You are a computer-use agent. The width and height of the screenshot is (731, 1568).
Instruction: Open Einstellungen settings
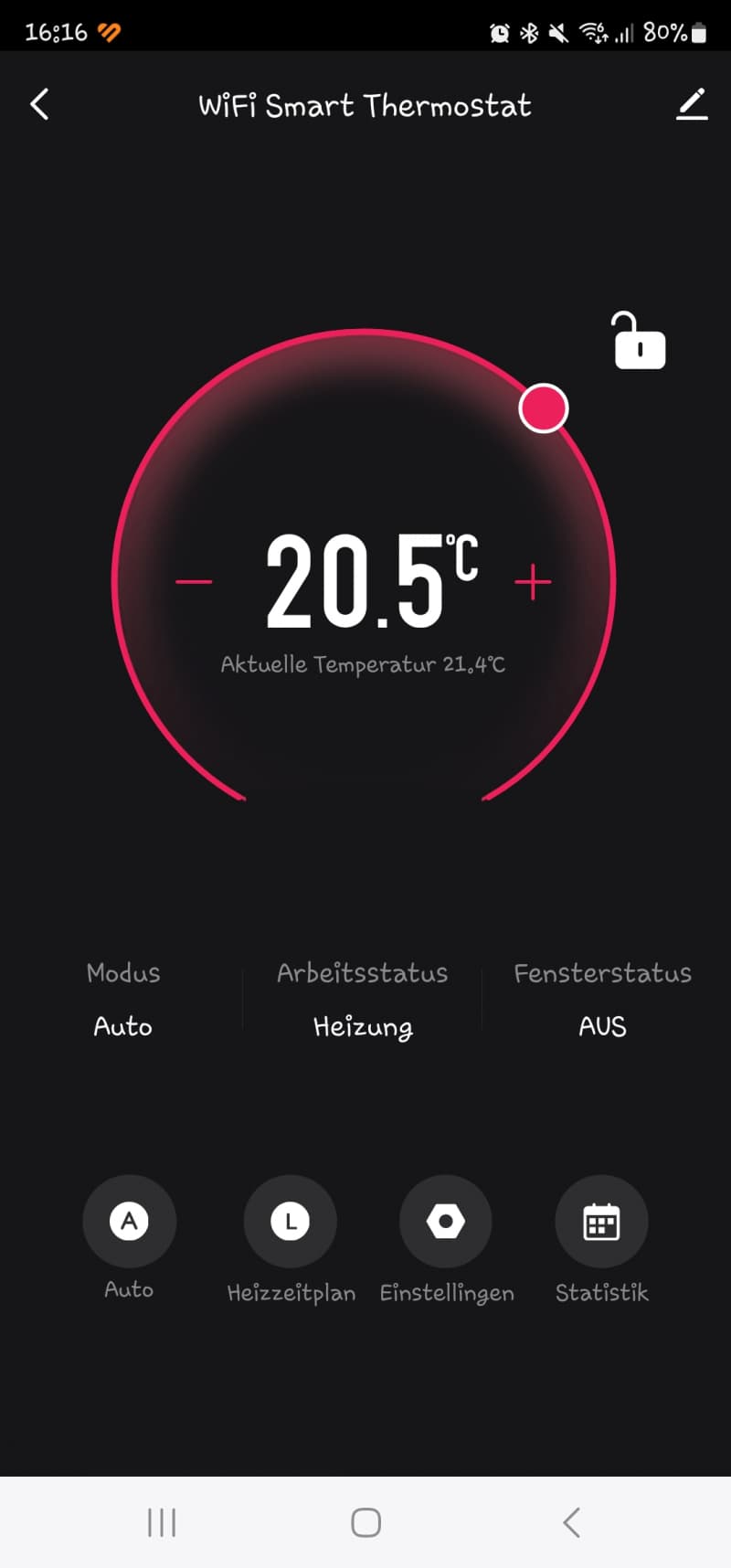(x=446, y=1221)
